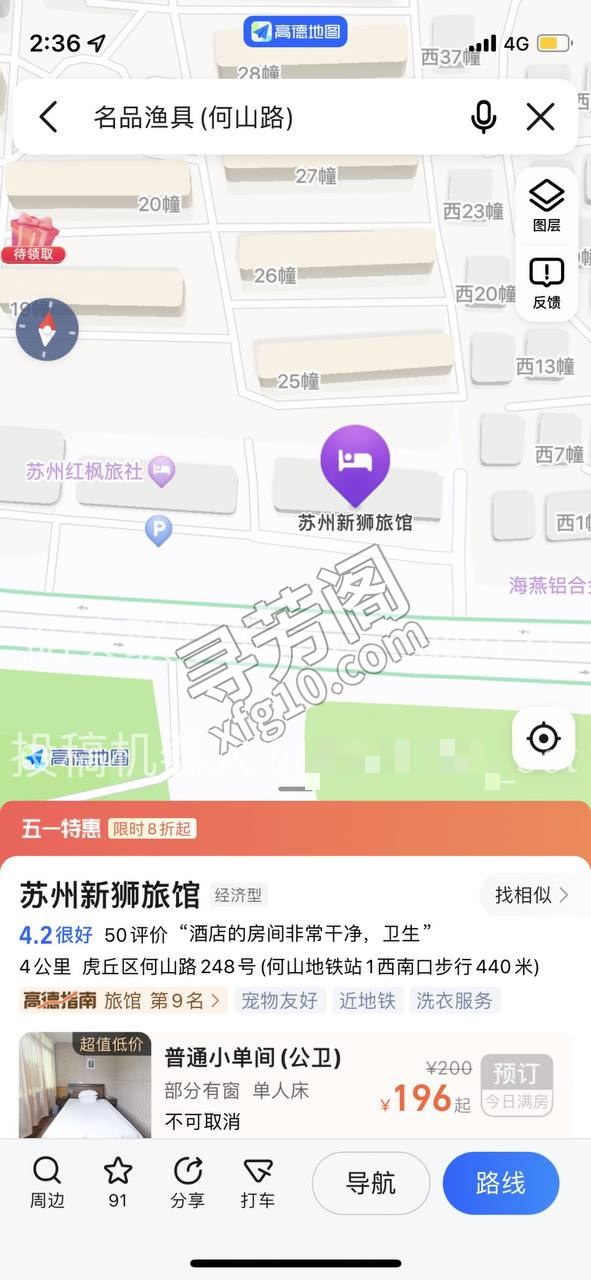Tap the compass to reorient the map

click(47, 329)
